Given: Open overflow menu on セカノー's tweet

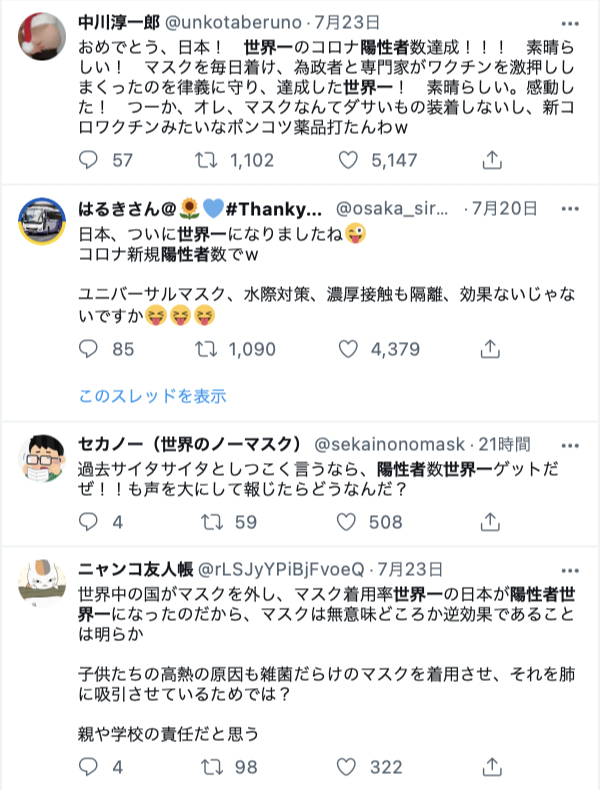Looking at the screenshot, I should 570,443.
